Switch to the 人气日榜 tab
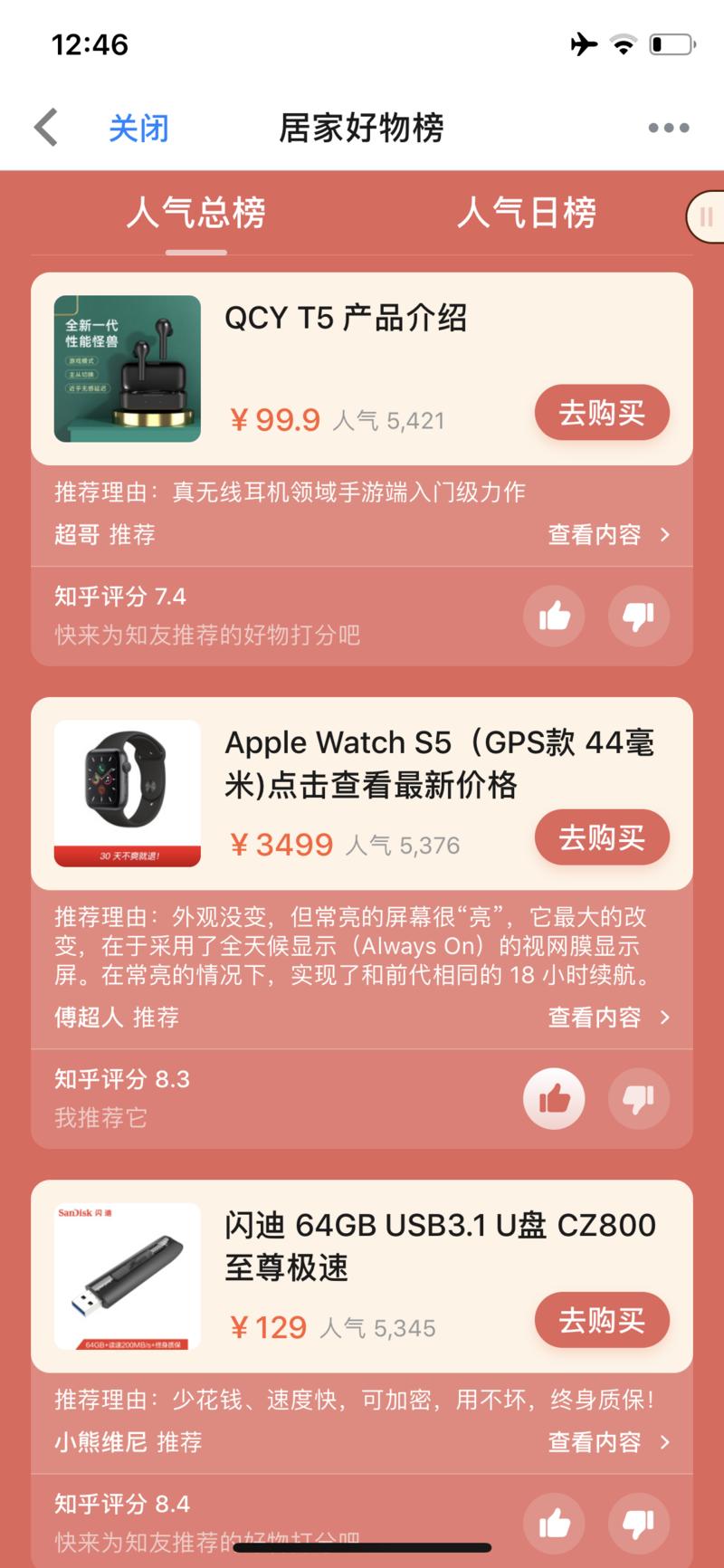This screenshot has width=724, height=1568. [x=529, y=213]
